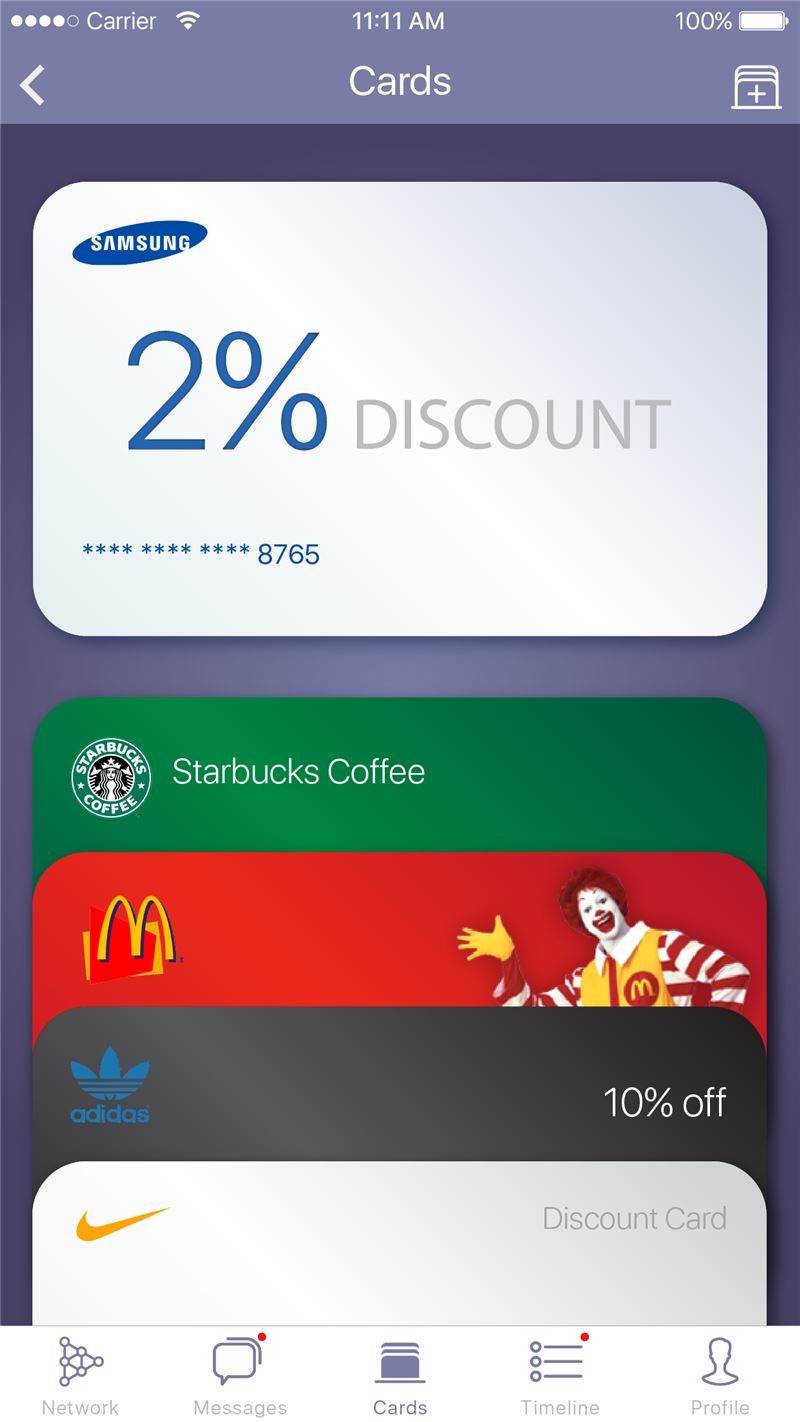Select the Starbucks Coffee card
The width and height of the screenshot is (800, 1422).
pos(400,774)
